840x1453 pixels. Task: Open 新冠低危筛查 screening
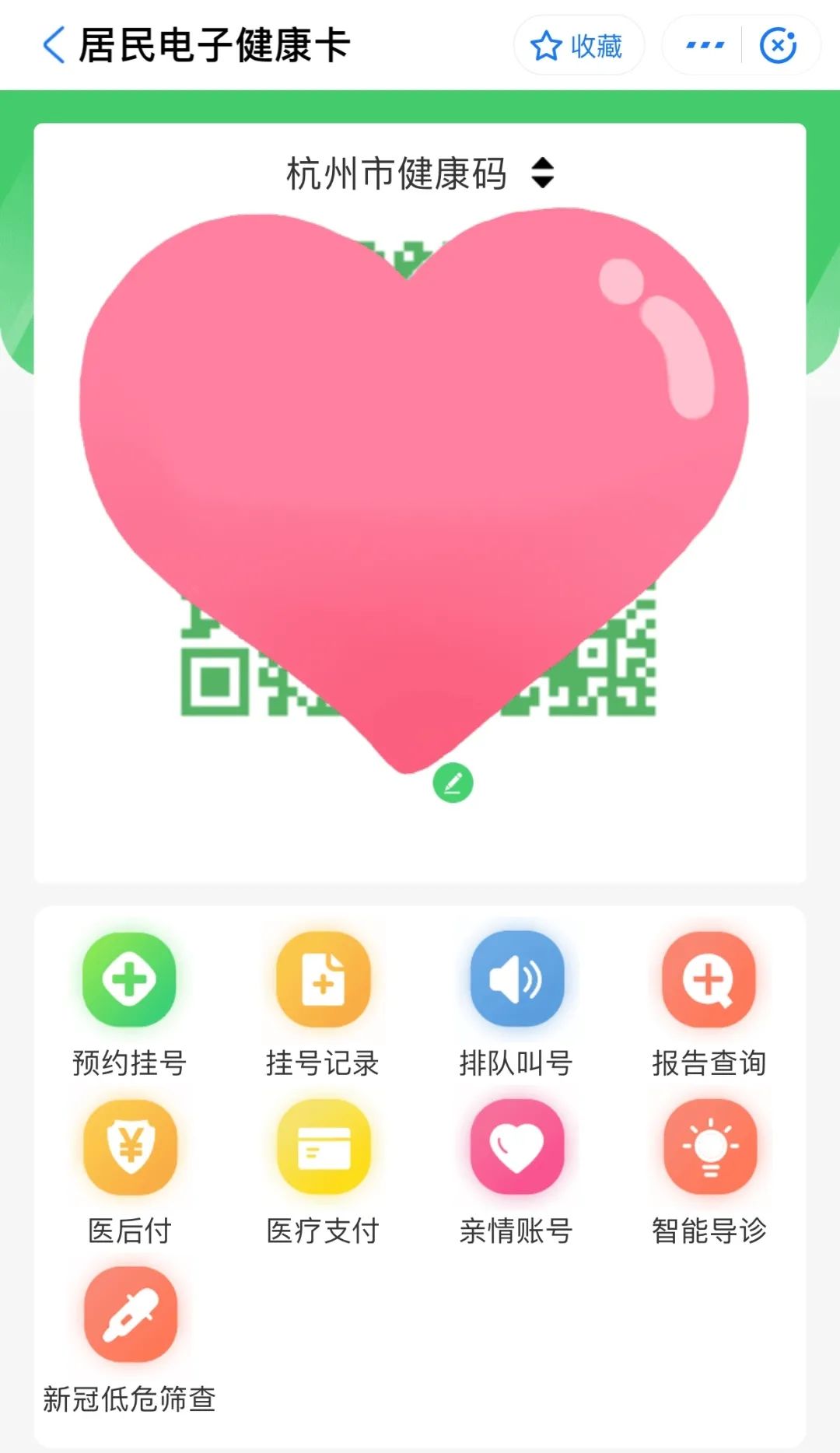(x=130, y=1315)
